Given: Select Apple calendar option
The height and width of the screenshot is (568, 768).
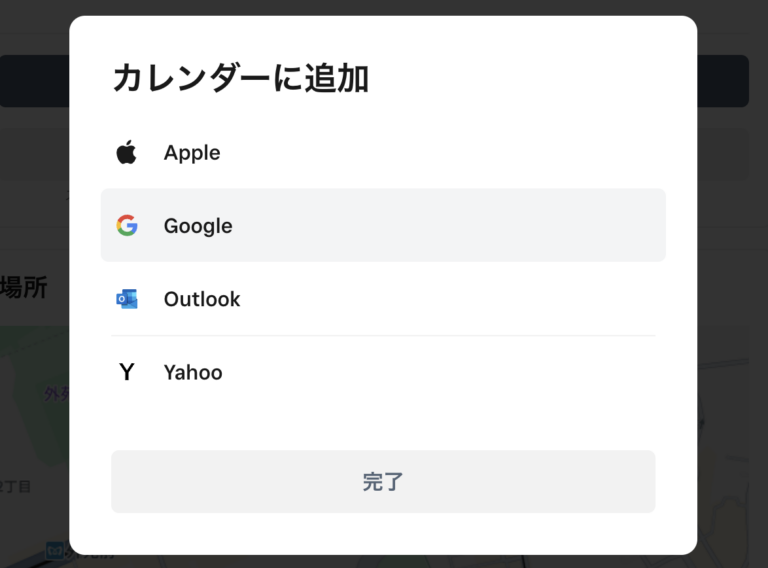Looking at the screenshot, I should point(191,153).
